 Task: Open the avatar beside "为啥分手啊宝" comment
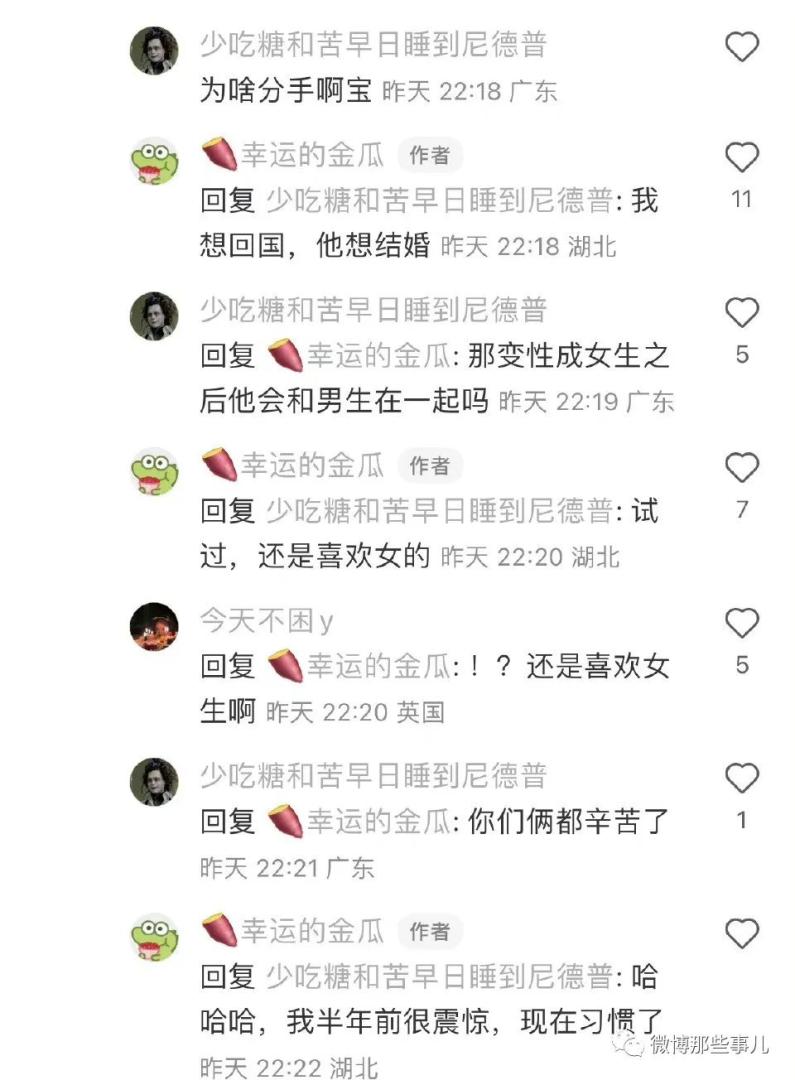[154, 49]
